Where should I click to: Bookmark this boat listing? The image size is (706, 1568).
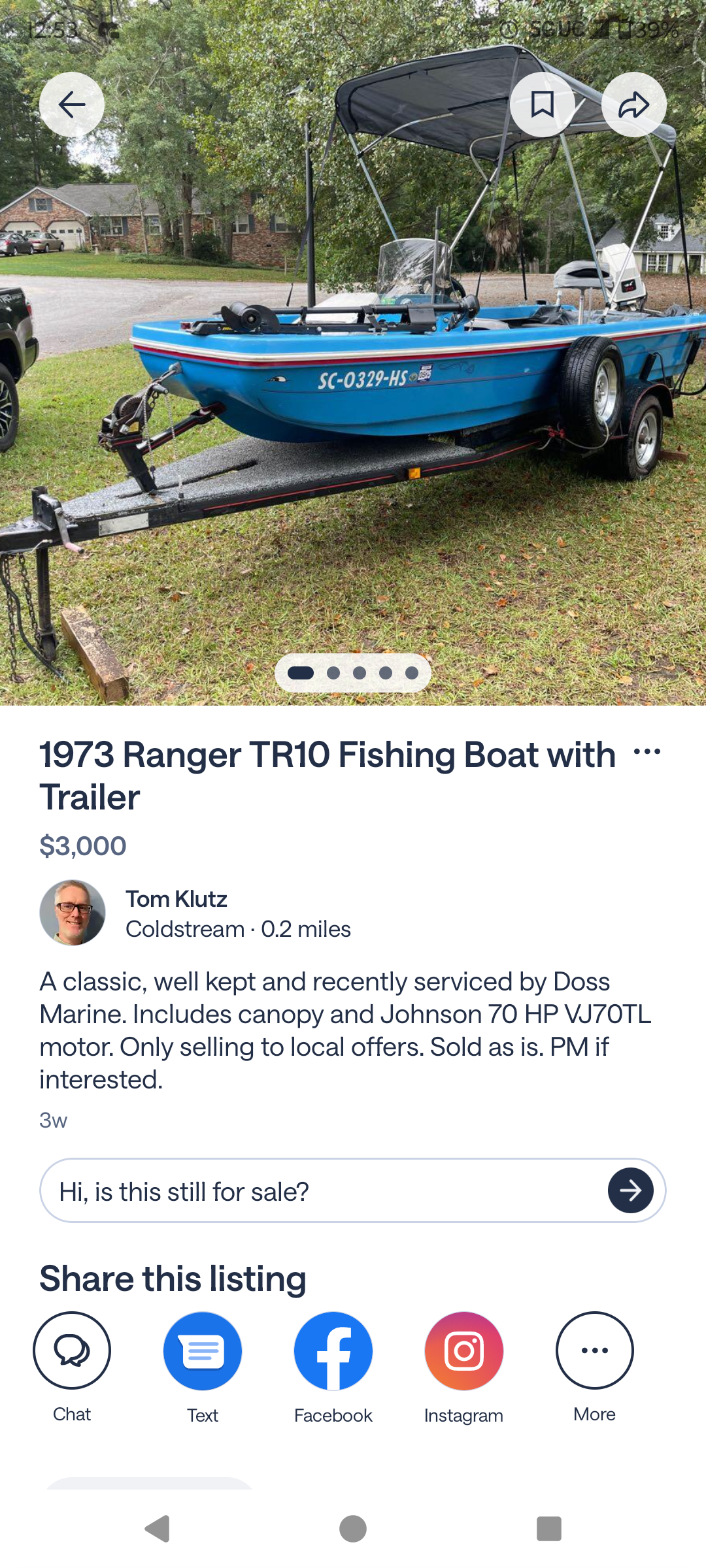tap(542, 105)
